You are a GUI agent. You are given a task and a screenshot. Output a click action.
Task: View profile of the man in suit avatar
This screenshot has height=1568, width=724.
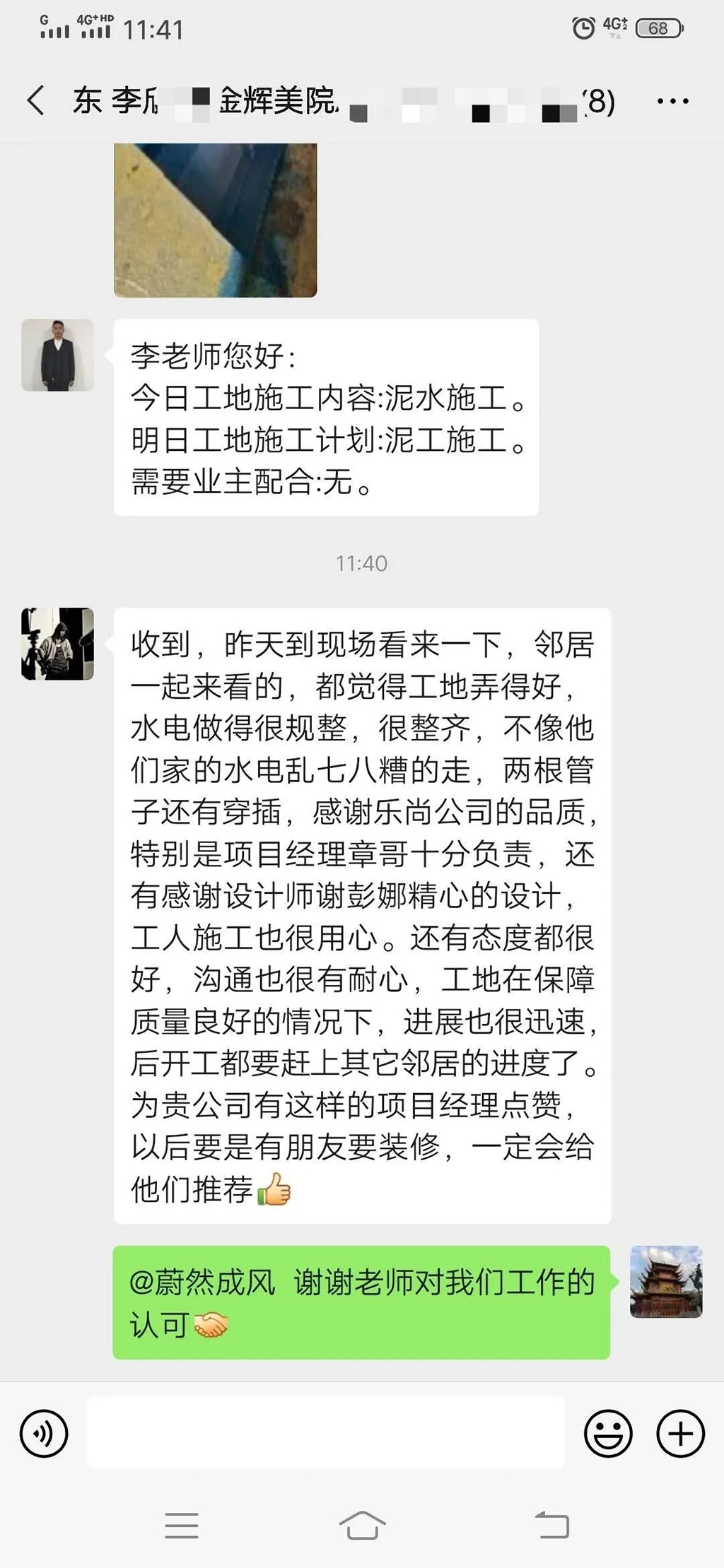pos(57,355)
